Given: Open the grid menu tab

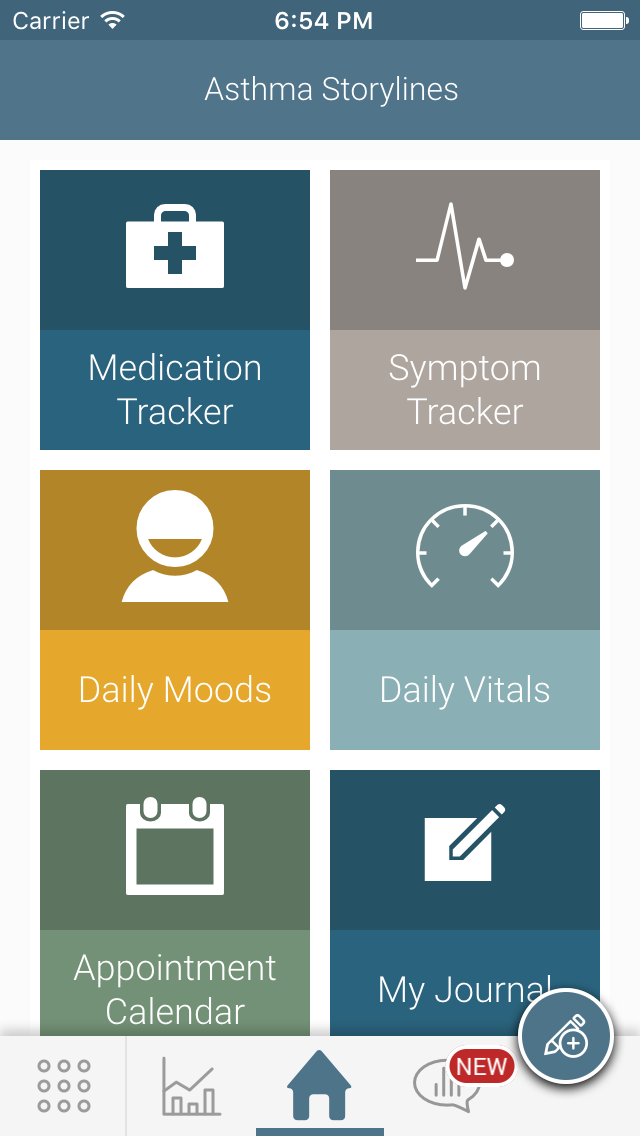Looking at the screenshot, I should pos(63,1086).
